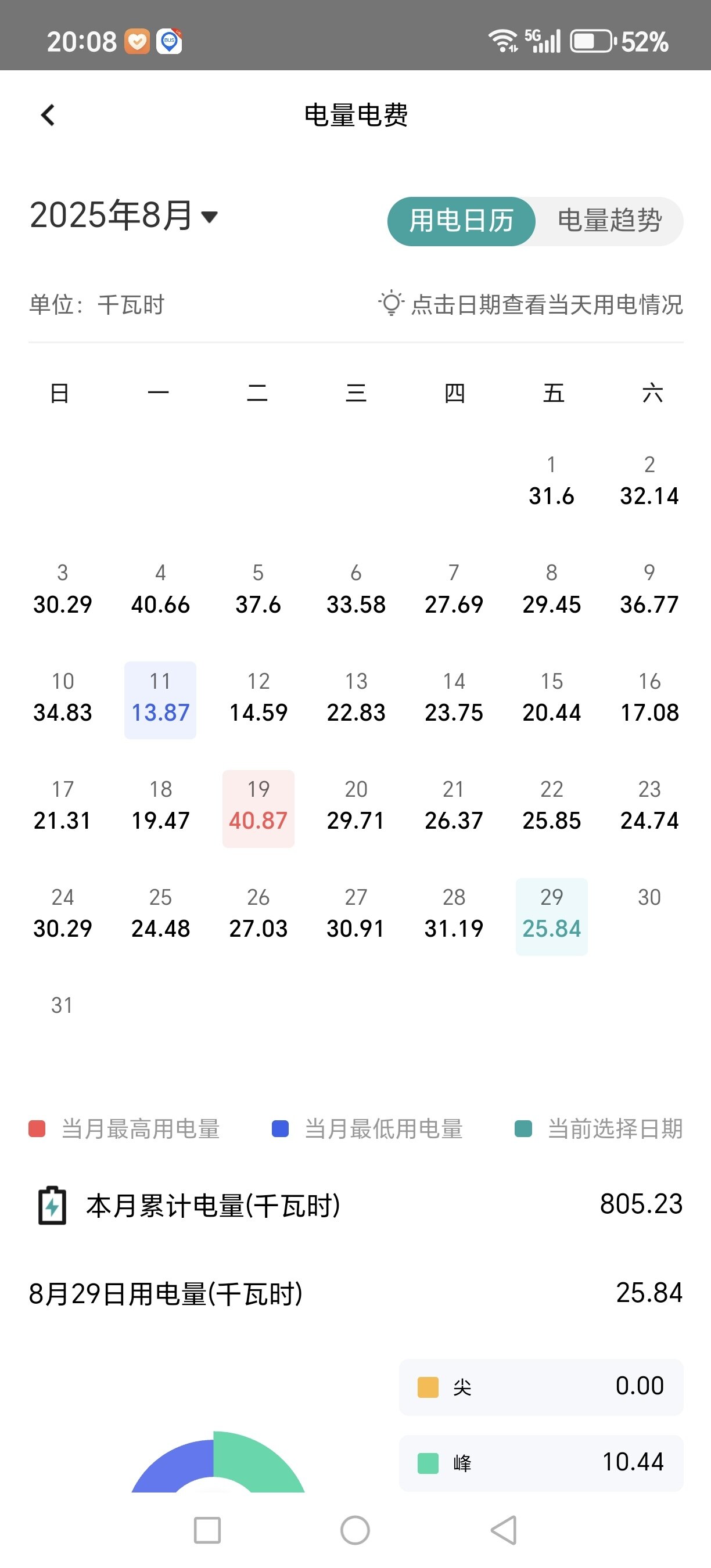Select August 7 with 27.69 kWh
711x1568 pixels.
[454, 590]
